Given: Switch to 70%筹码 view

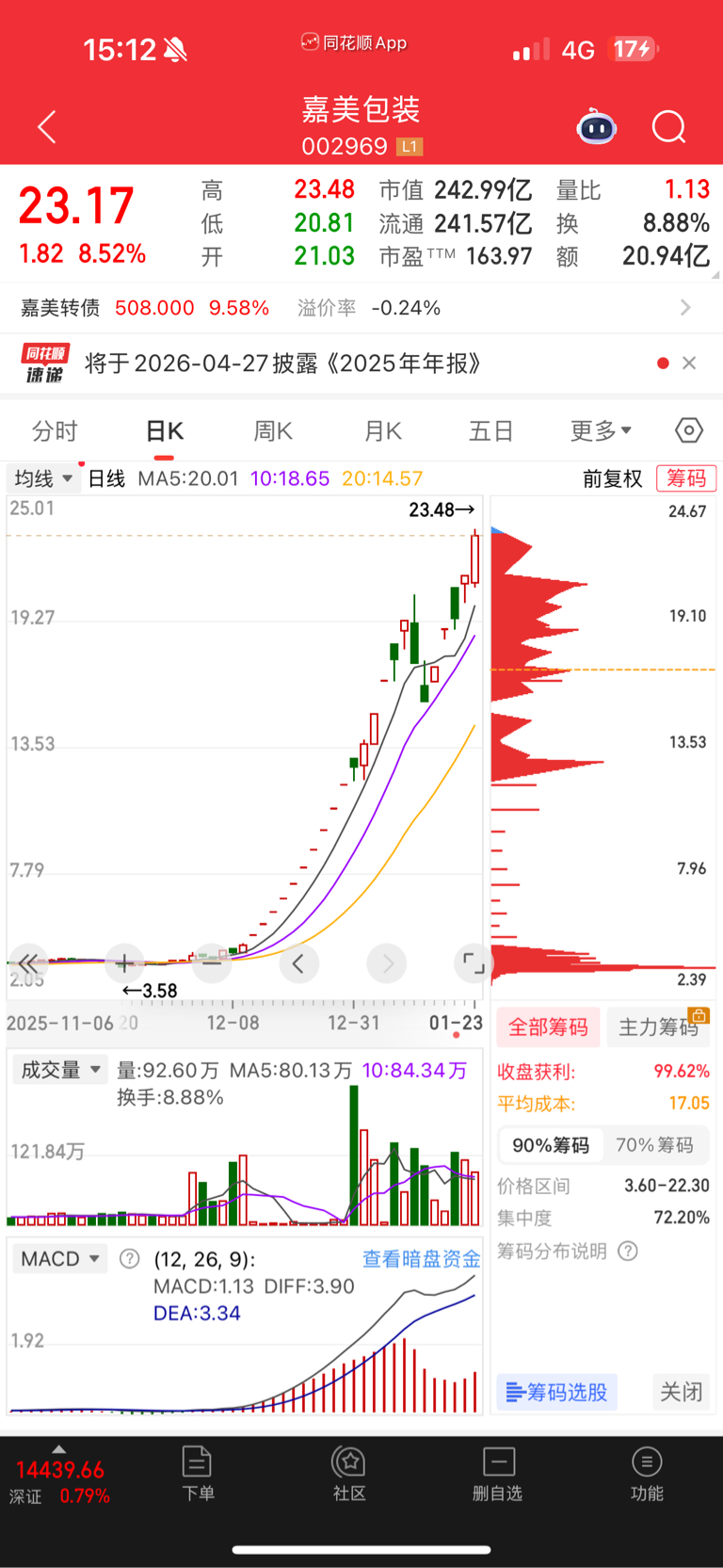Looking at the screenshot, I should (x=654, y=1145).
